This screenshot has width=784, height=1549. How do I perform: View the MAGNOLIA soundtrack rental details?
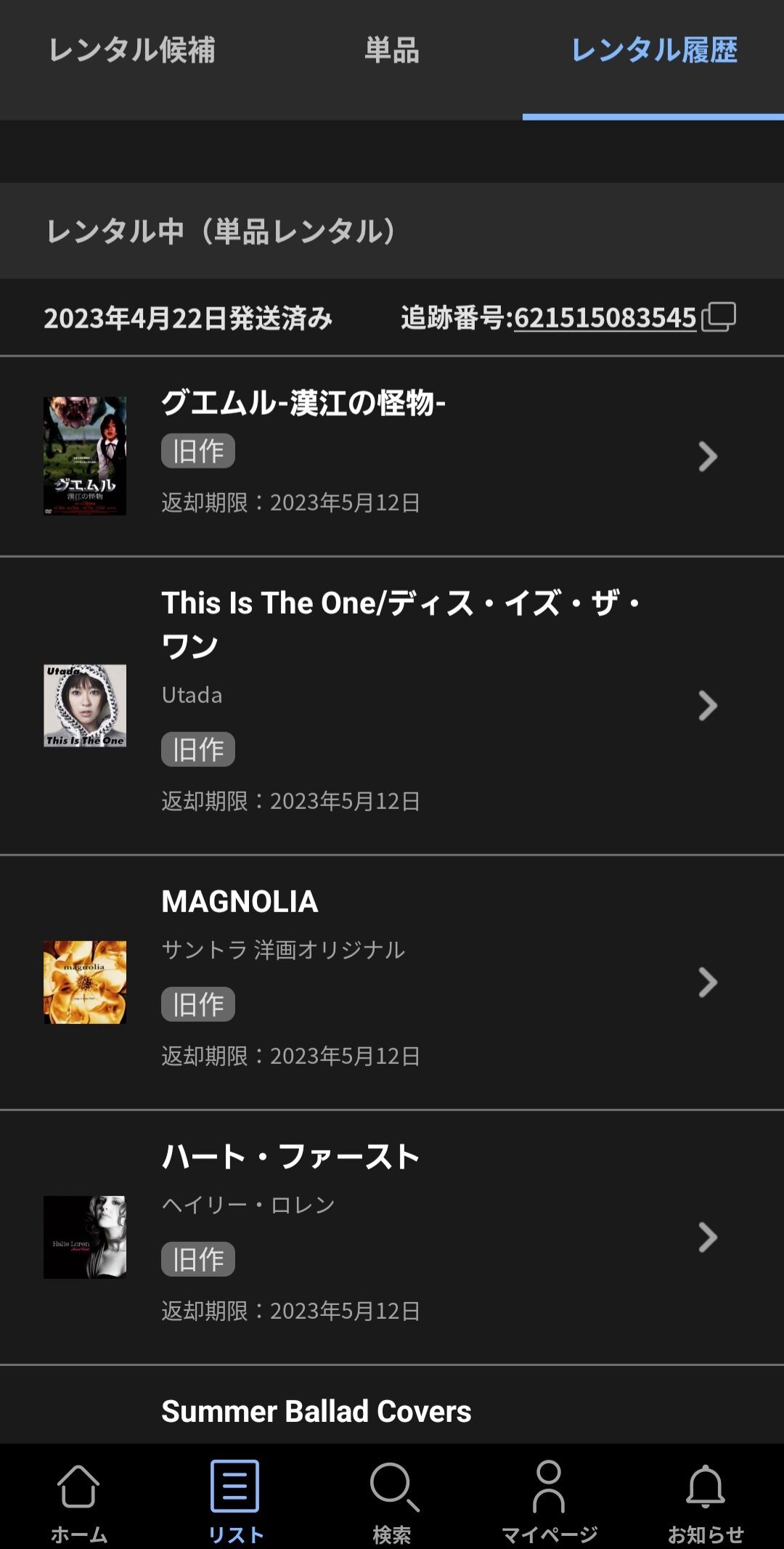392,982
